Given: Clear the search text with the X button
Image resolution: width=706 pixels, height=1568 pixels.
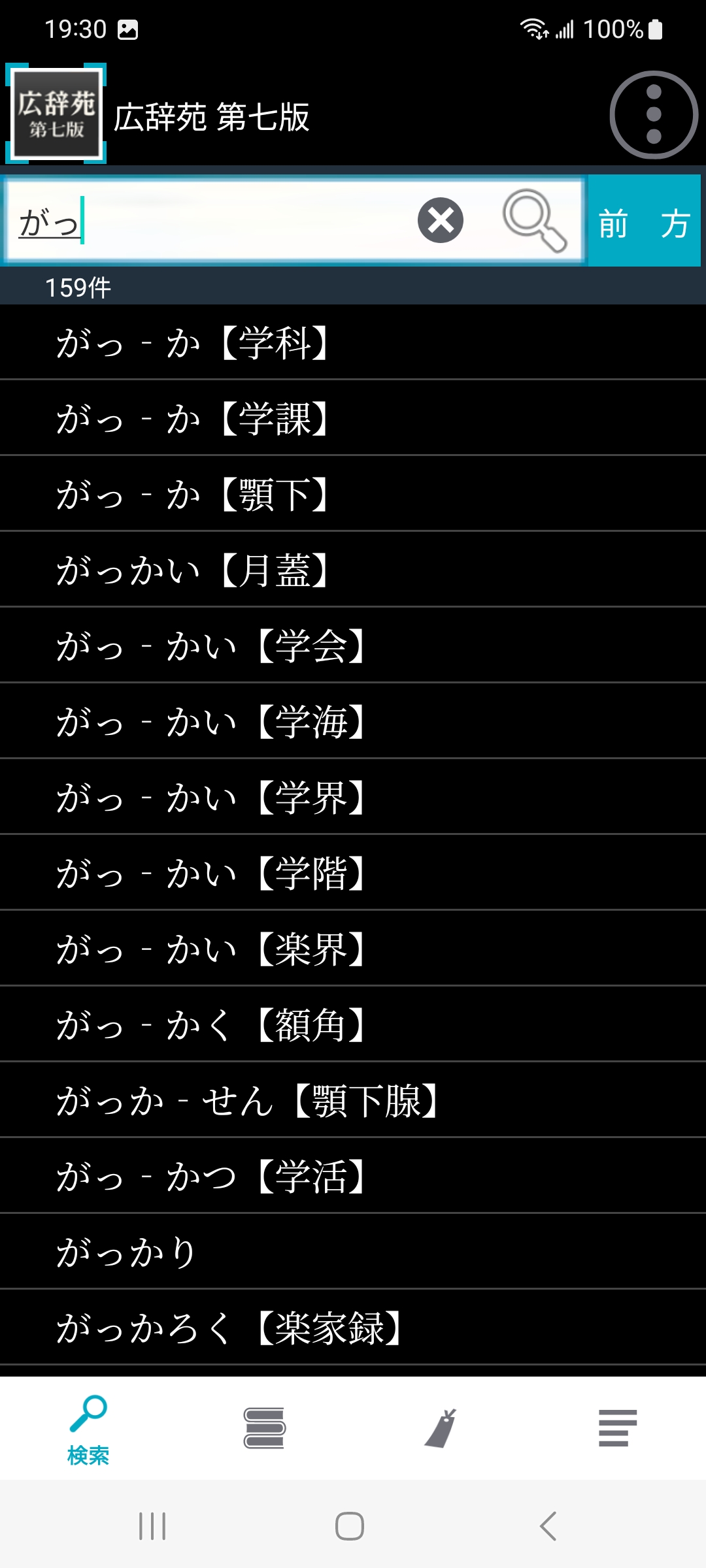Looking at the screenshot, I should pyautogui.click(x=440, y=220).
